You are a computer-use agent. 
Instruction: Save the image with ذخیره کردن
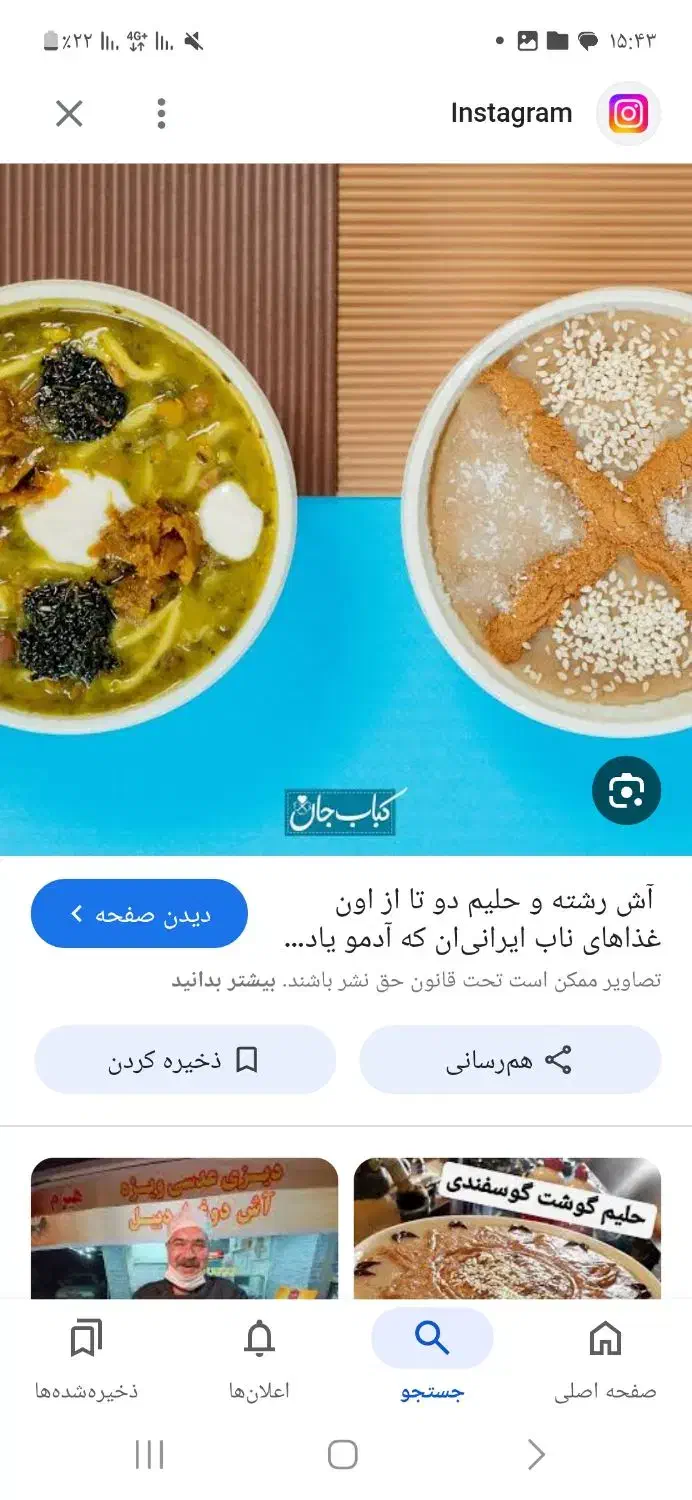tap(185, 1060)
